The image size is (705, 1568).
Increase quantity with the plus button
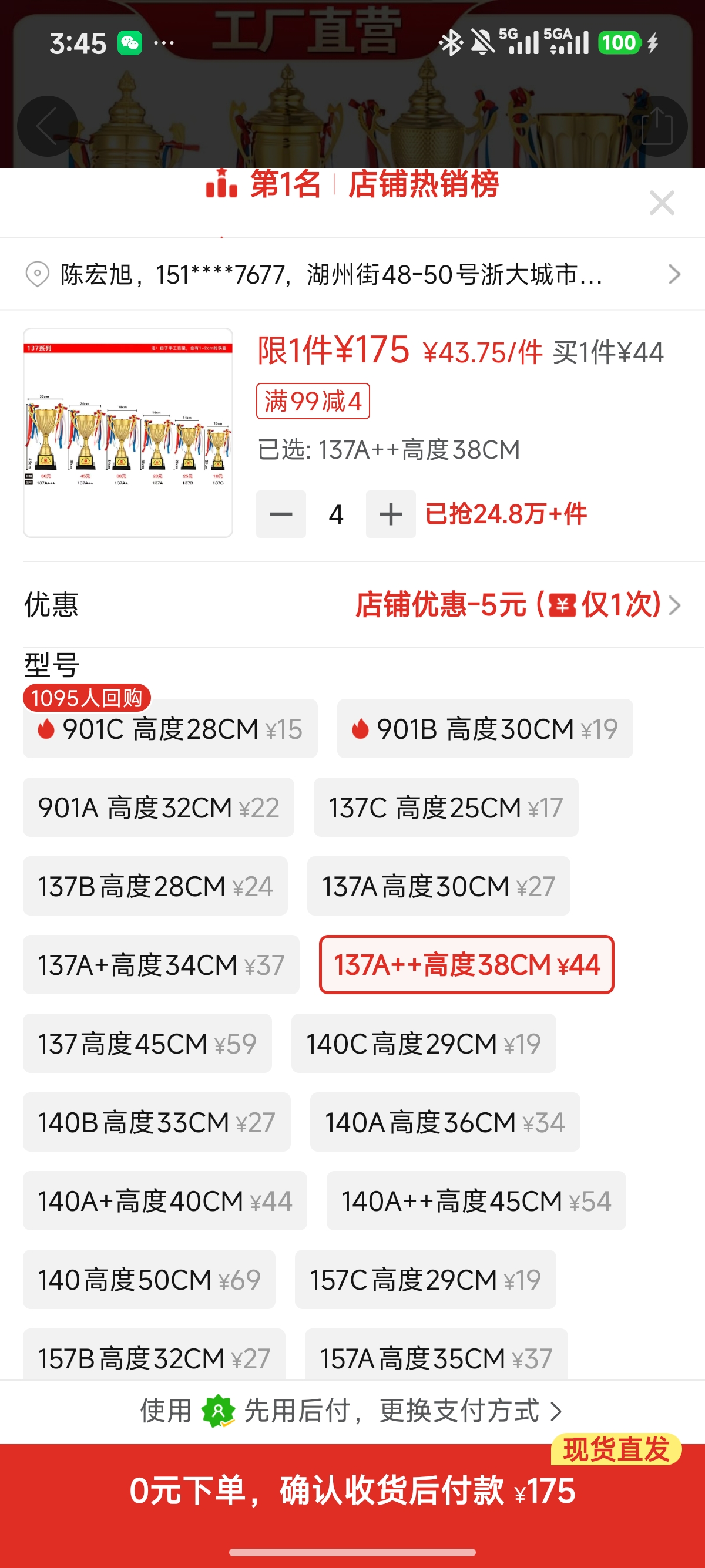tap(391, 514)
